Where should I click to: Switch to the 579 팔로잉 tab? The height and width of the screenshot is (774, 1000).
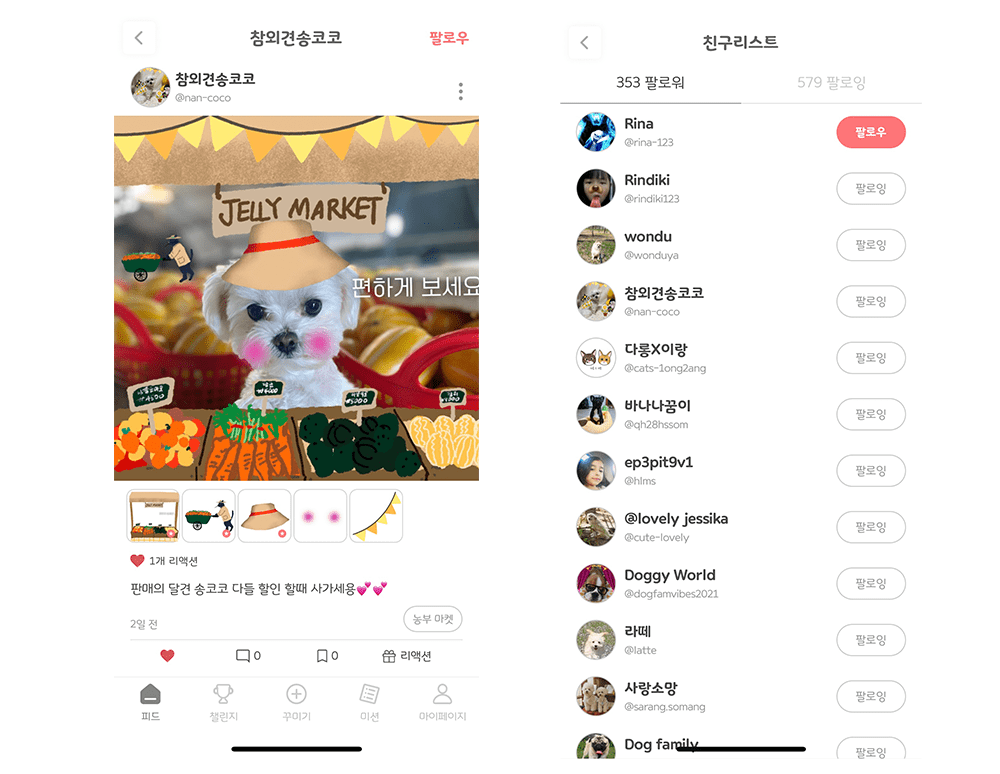pyautogui.click(x=831, y=83)
